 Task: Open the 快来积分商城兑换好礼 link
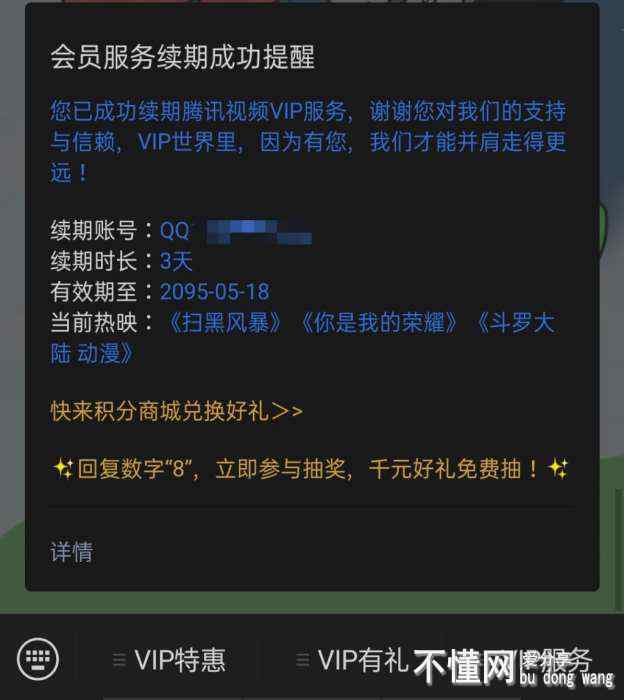click(x=176, y=411)
